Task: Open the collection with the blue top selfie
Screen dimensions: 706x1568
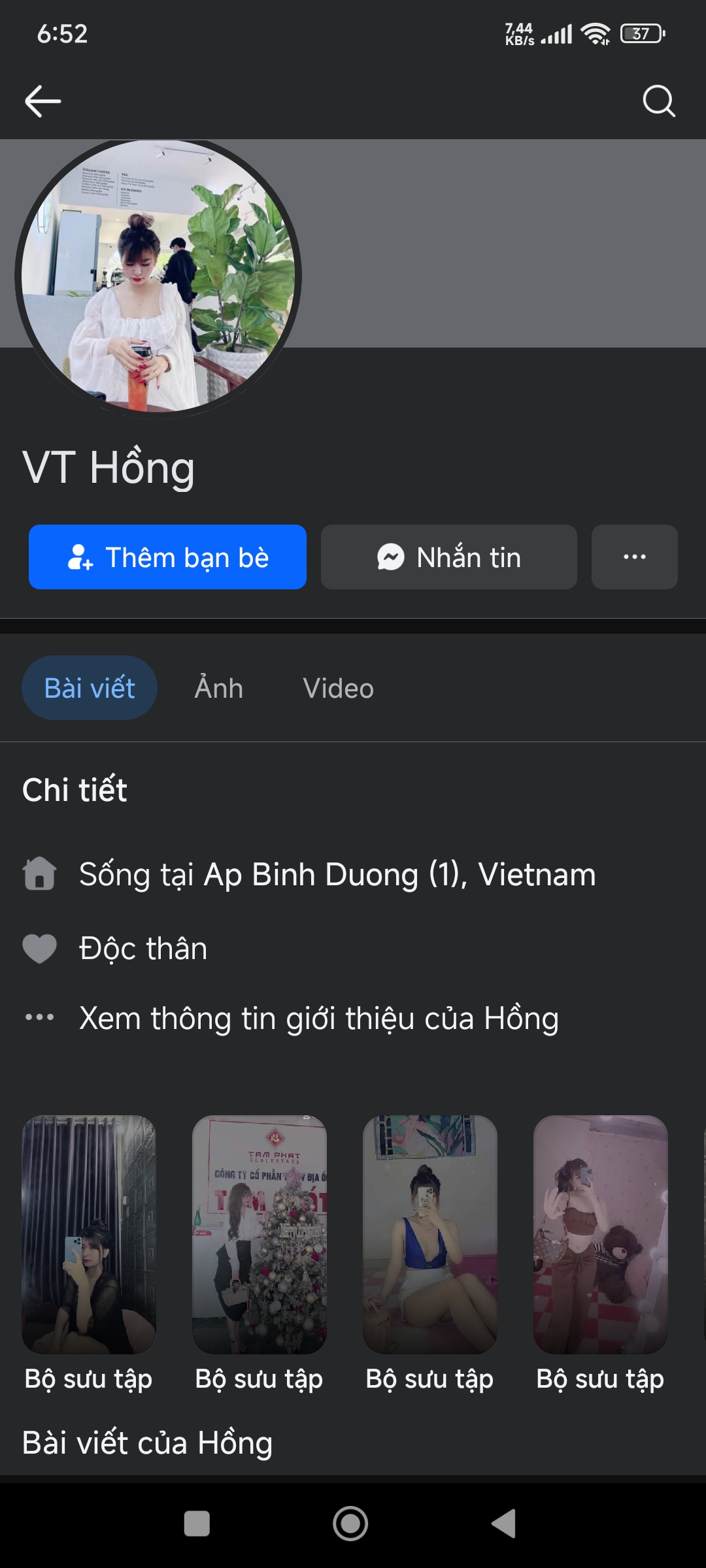Action: [430, 1234]
